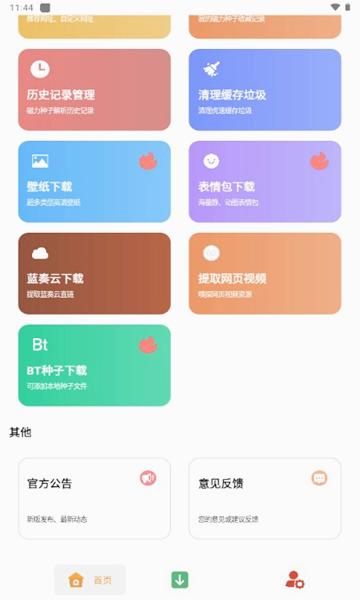Viewport: 360px width, 600px height.
Task: Switch to the 首页 home tab
Action: click(90, 580)
